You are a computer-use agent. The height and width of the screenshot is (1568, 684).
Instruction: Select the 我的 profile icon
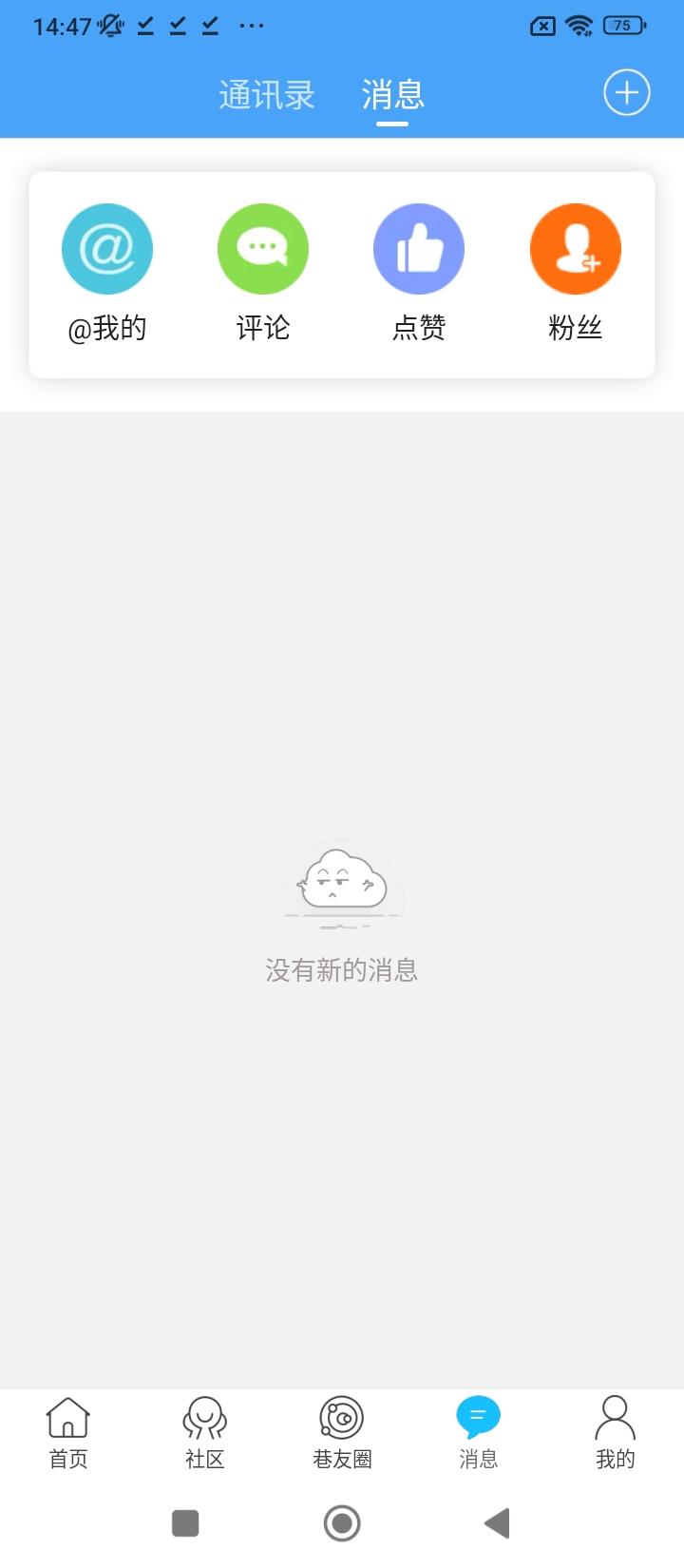click(616, 1416)
